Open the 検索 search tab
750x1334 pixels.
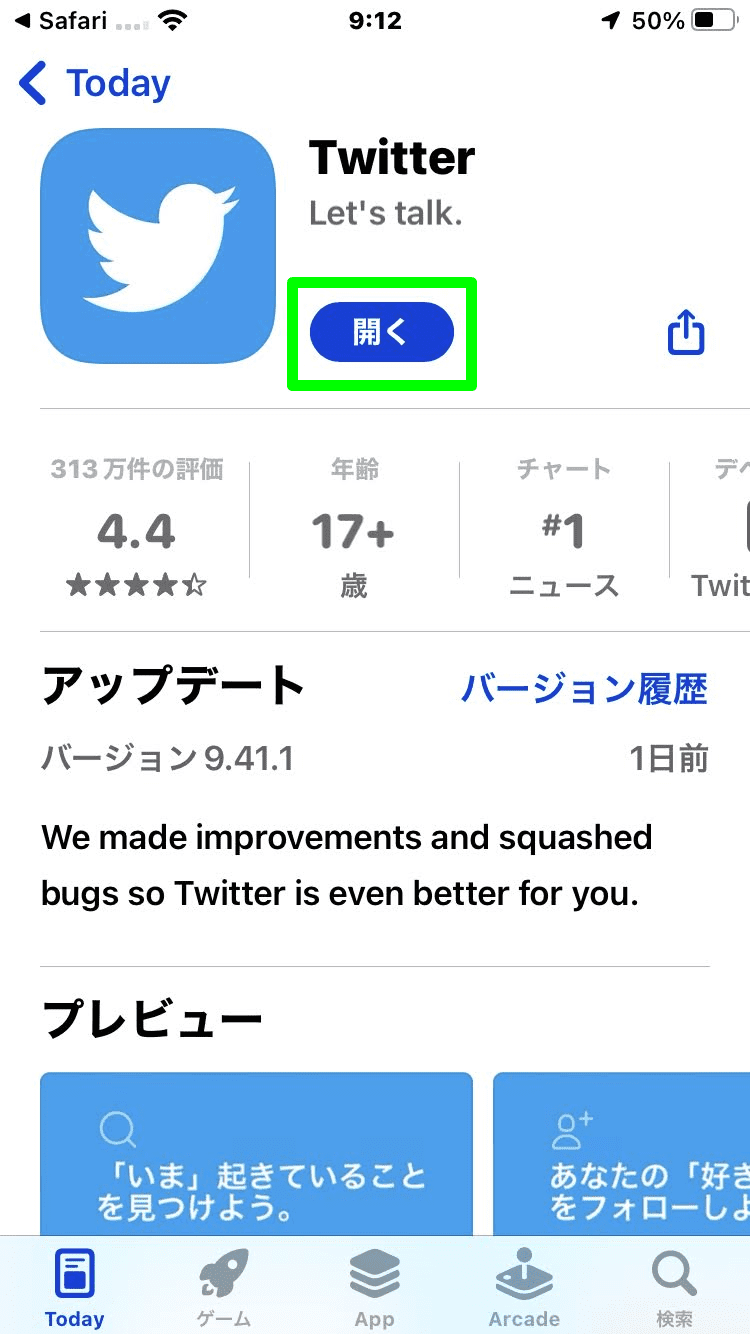674,1288
